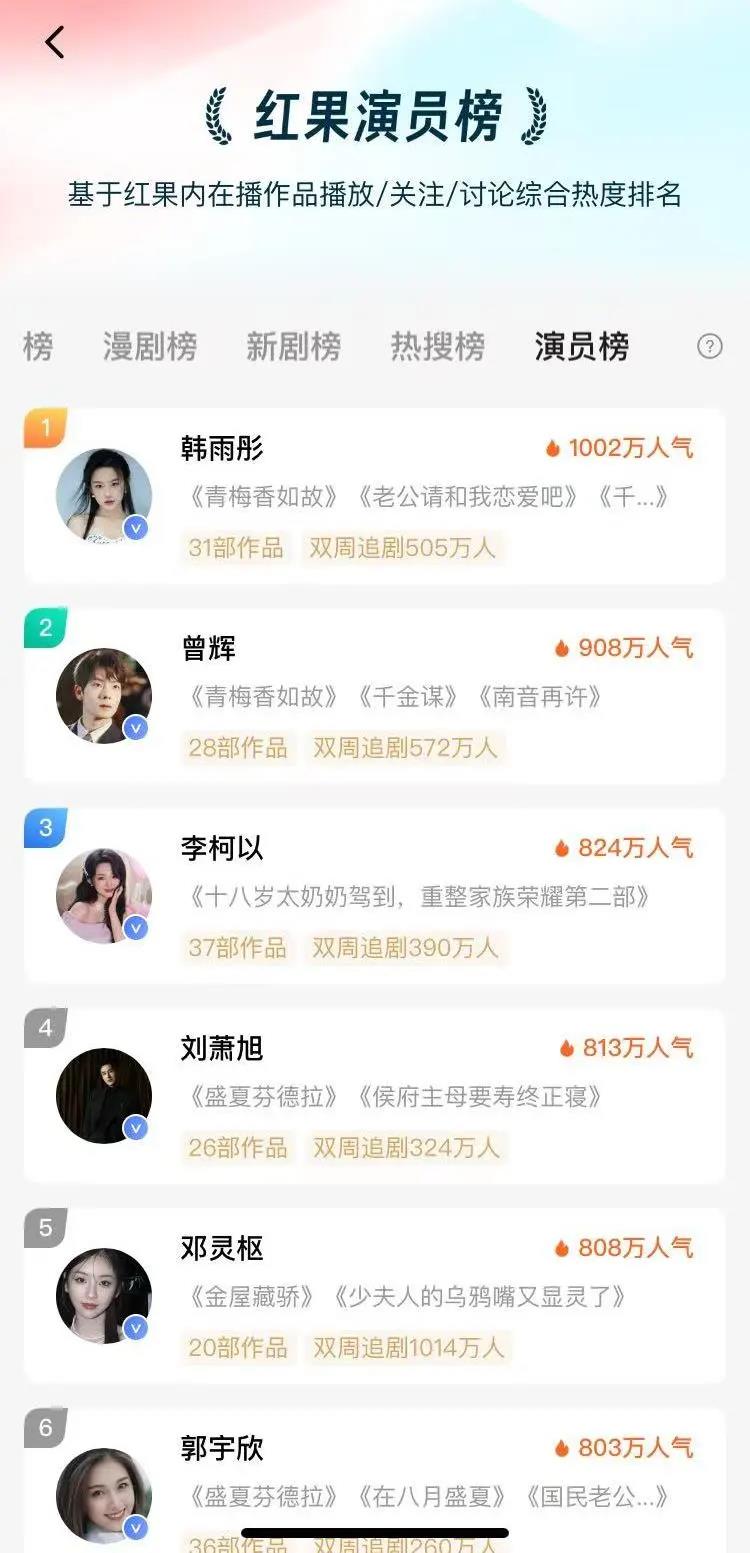Click the verified badge on 刘萧旭's avatar
Image resolution: width=750 pixels, height=1553 pixels.
click(134, 1128)
